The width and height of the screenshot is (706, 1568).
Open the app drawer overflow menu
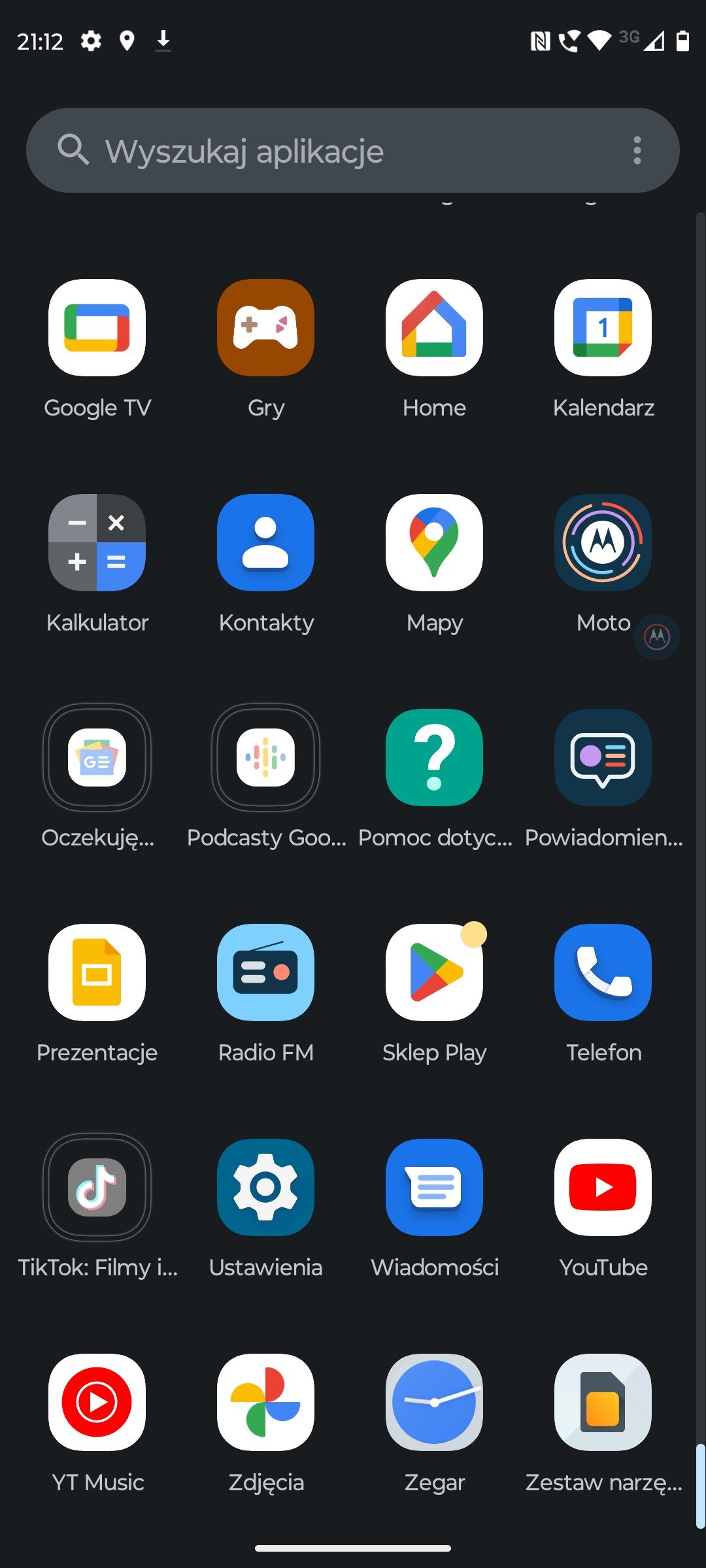637,150
